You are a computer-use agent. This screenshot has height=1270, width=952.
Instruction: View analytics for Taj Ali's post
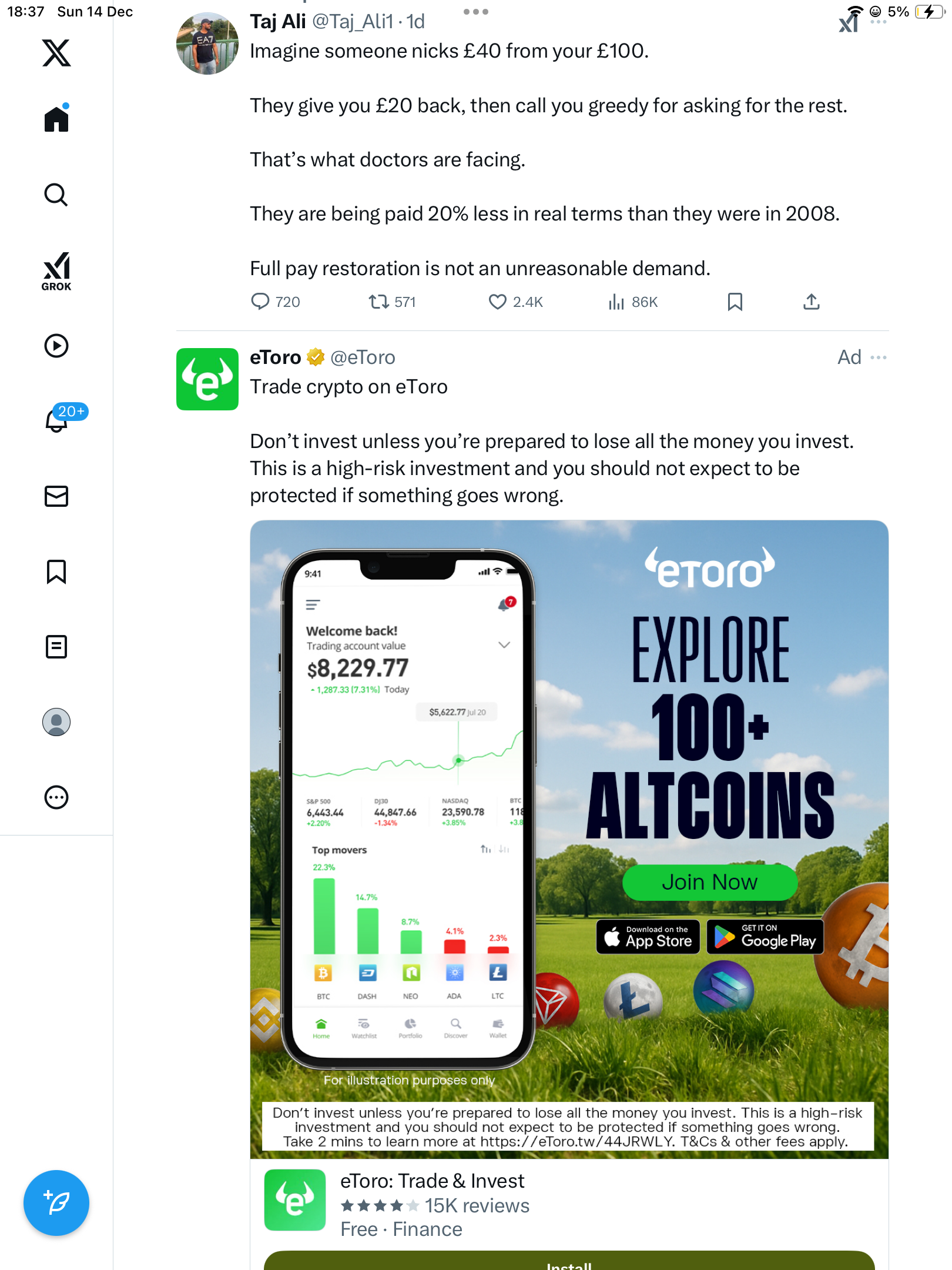click(616, 302)
